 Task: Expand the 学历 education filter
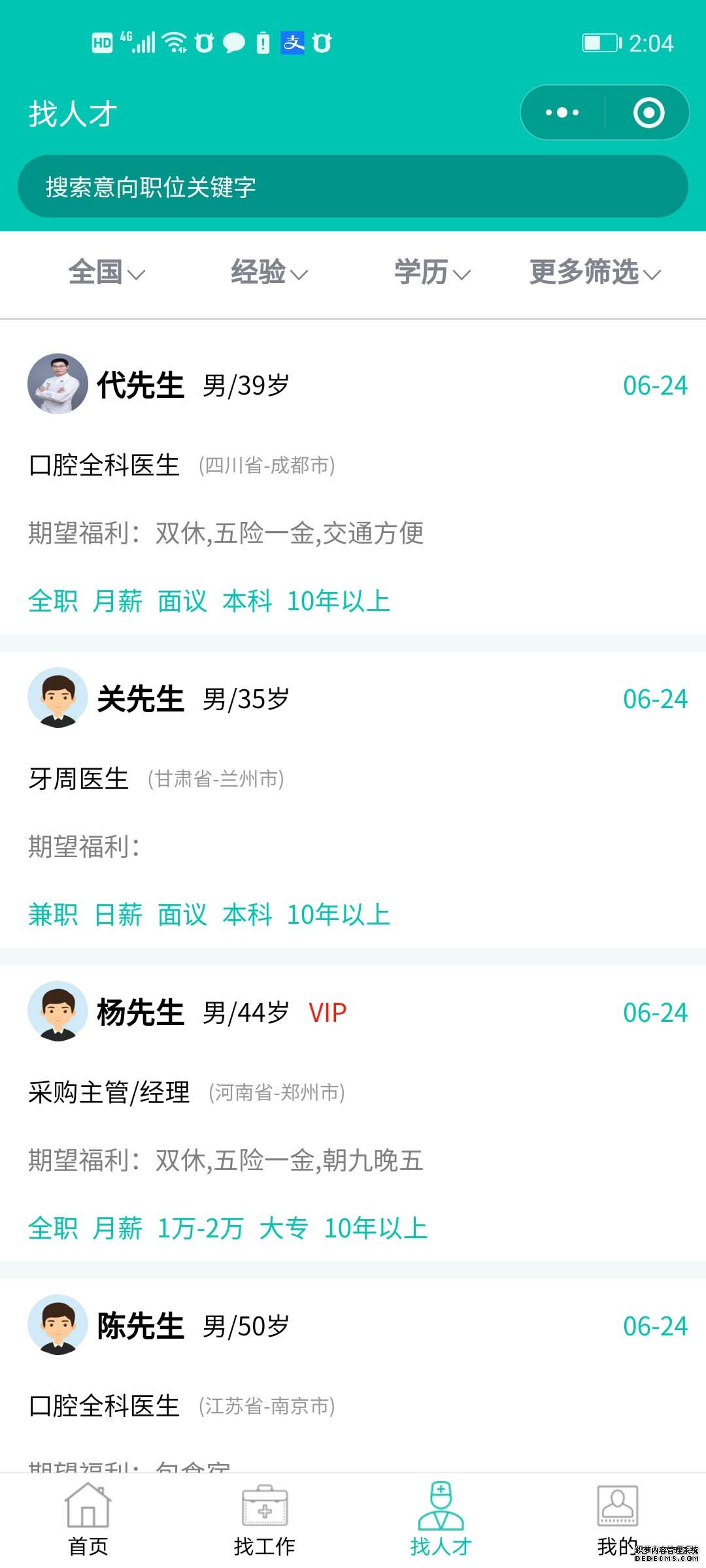click(x=432, y=272)
